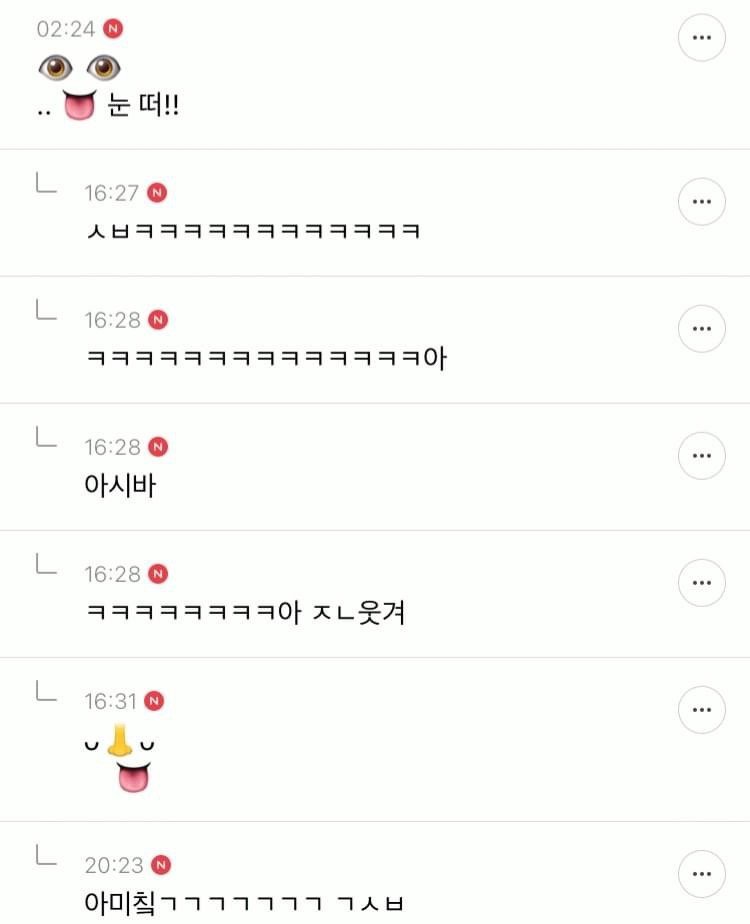This screenshot has height=924, width=750.
Task: Open the more menu on the '아미칠' reply
Action: coord(702,874)
